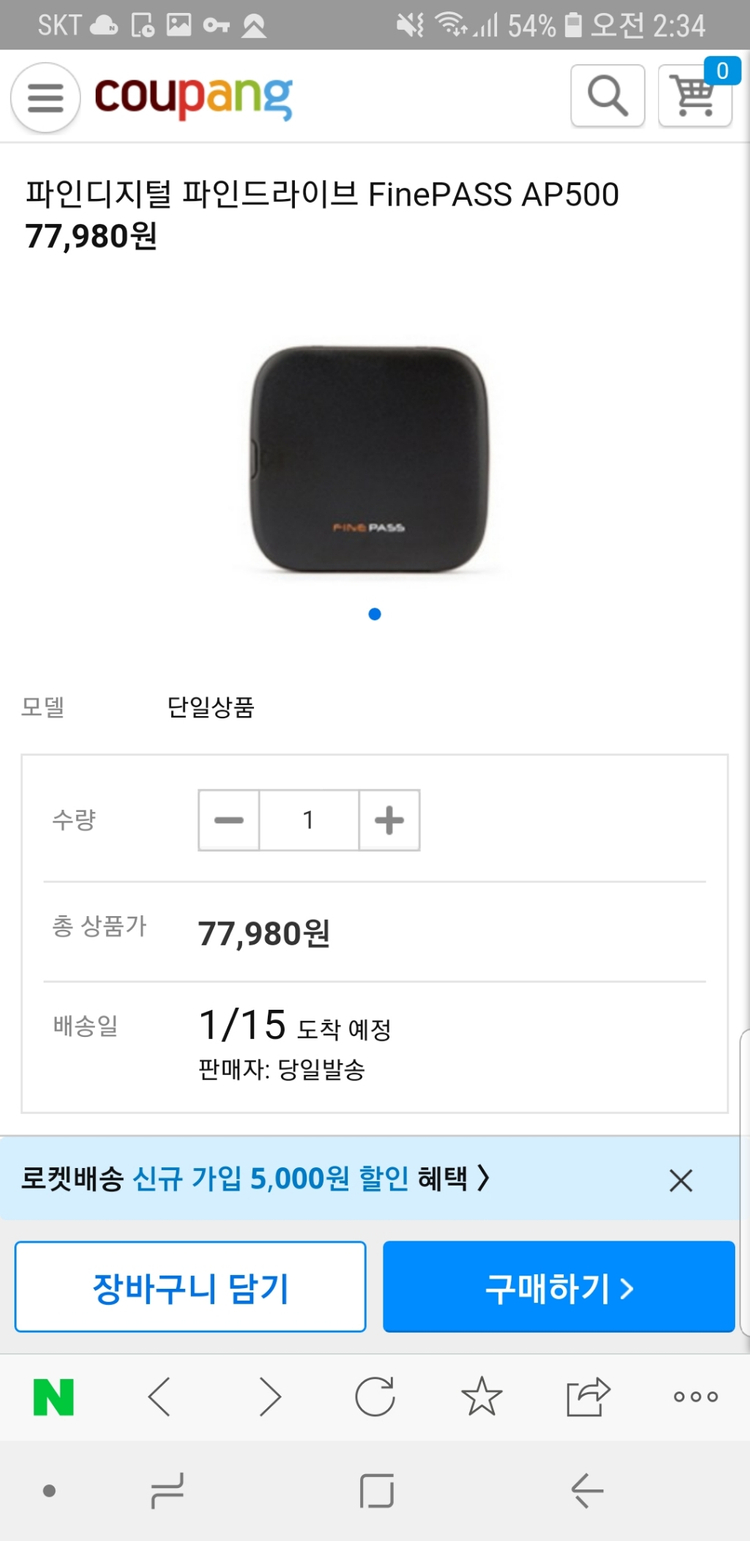
Task: Bookmark this page with the star icon
Action: [483, 1397]
